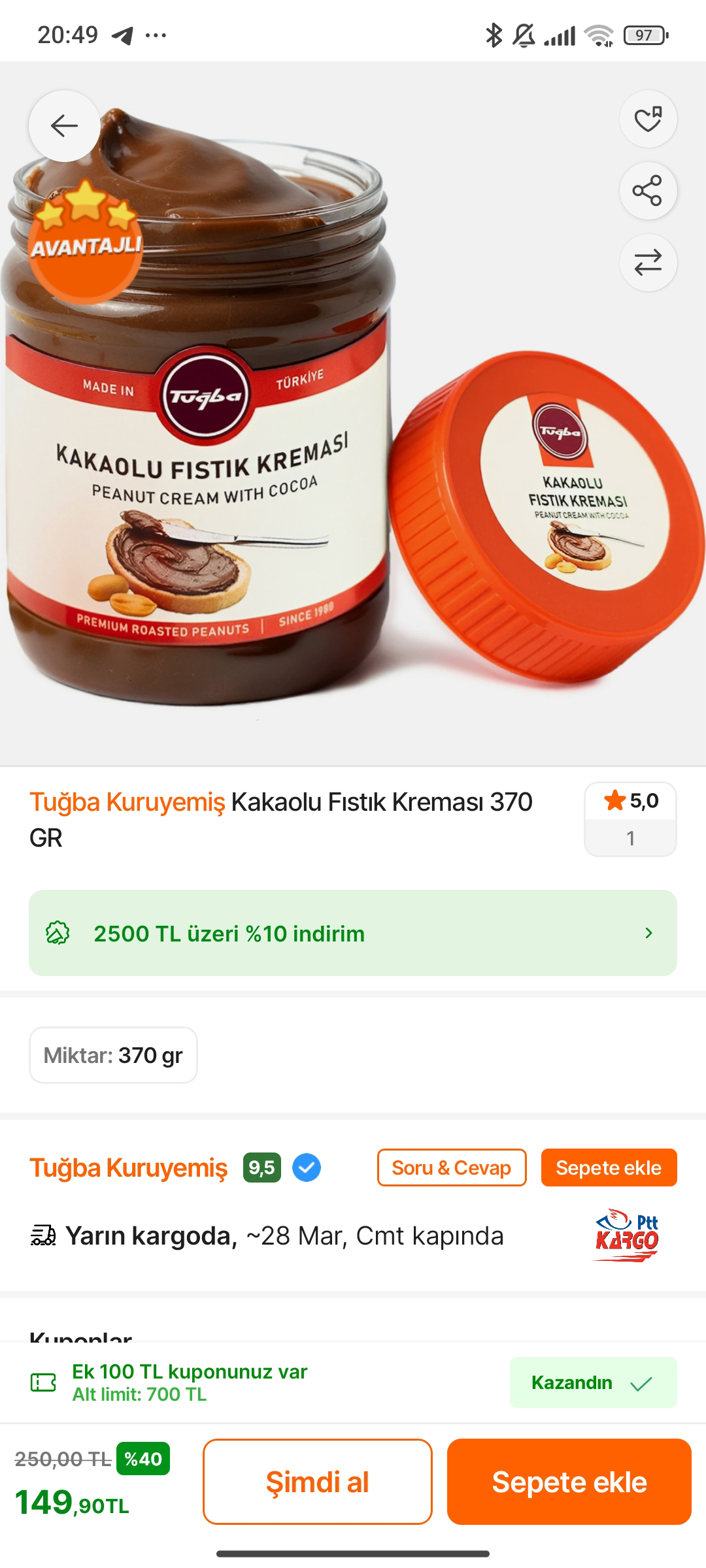The height and width of the screenshot is (1568, 706).
Task: Share this product
Action: coord(648,191)
